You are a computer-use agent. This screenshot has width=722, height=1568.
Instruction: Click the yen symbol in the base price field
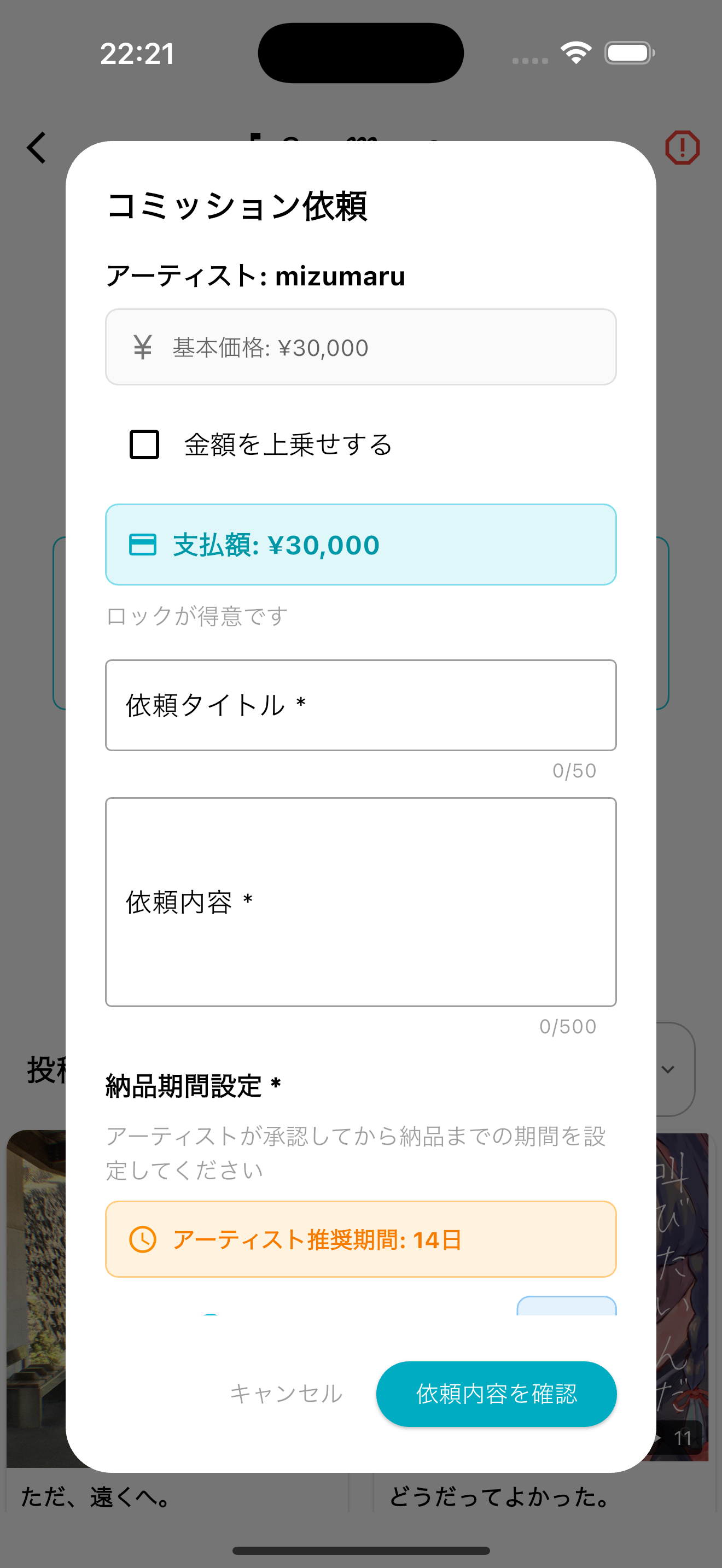click(141, 347)
